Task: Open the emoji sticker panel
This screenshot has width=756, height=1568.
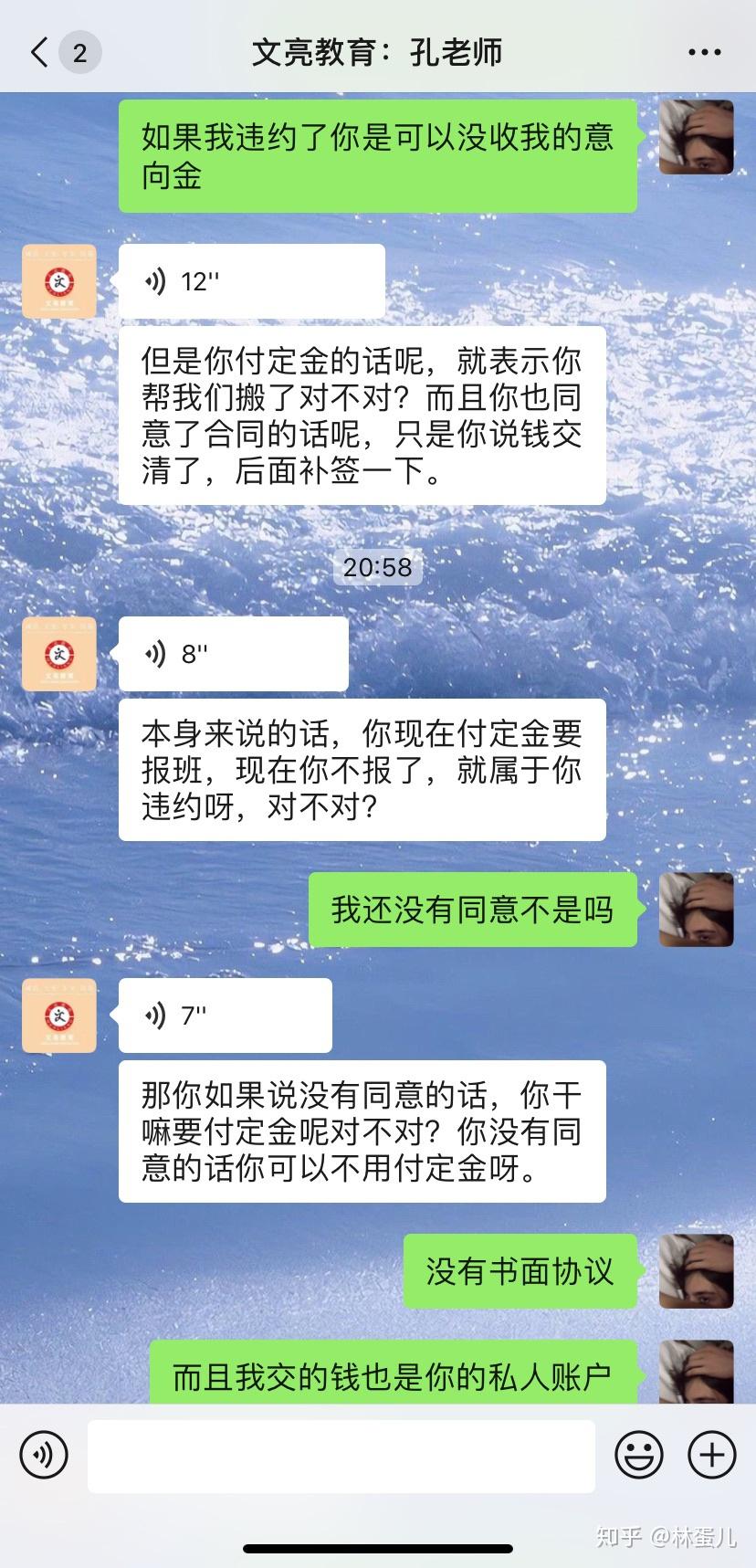Action: pyautogui.click(x=638, y=1455)
